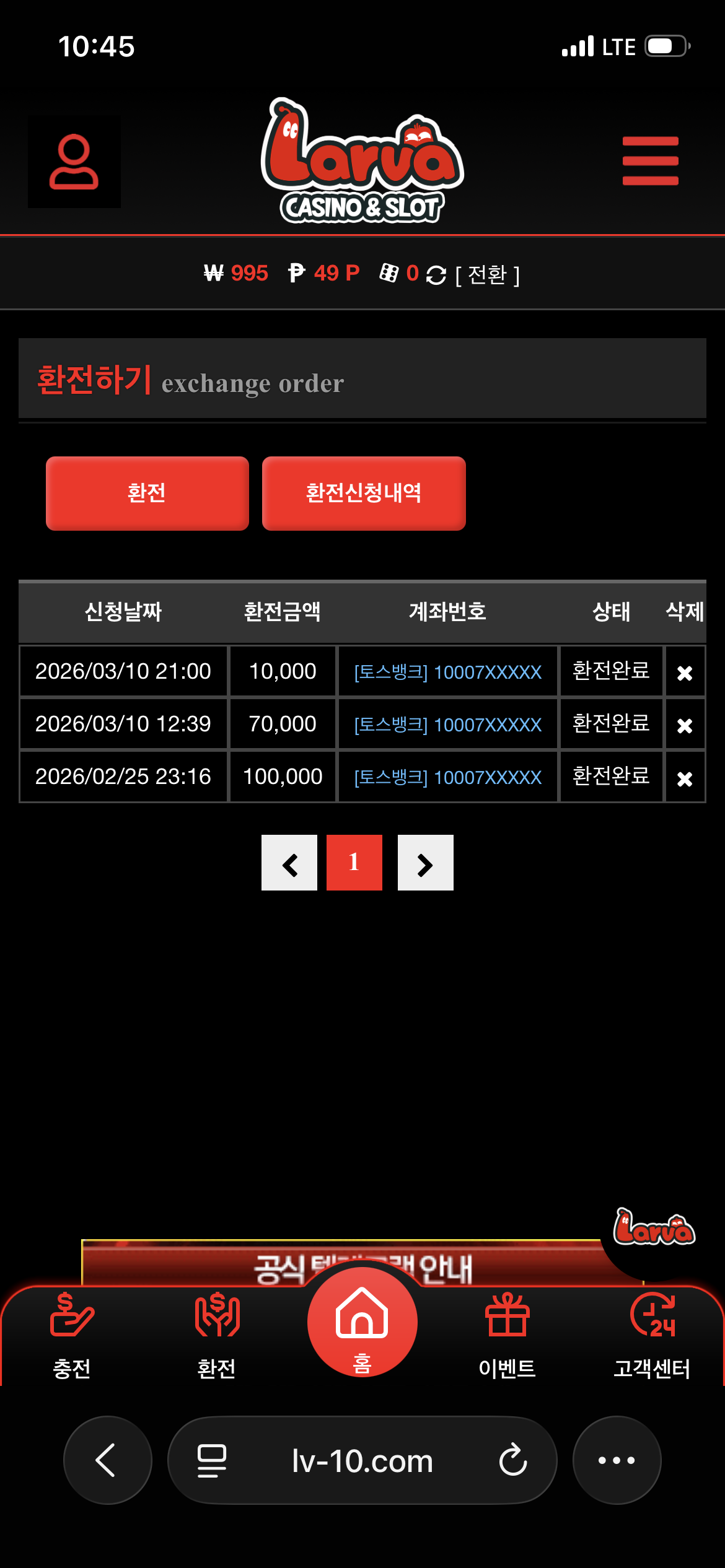Open the hamburger menu

(x=650, y=161)
